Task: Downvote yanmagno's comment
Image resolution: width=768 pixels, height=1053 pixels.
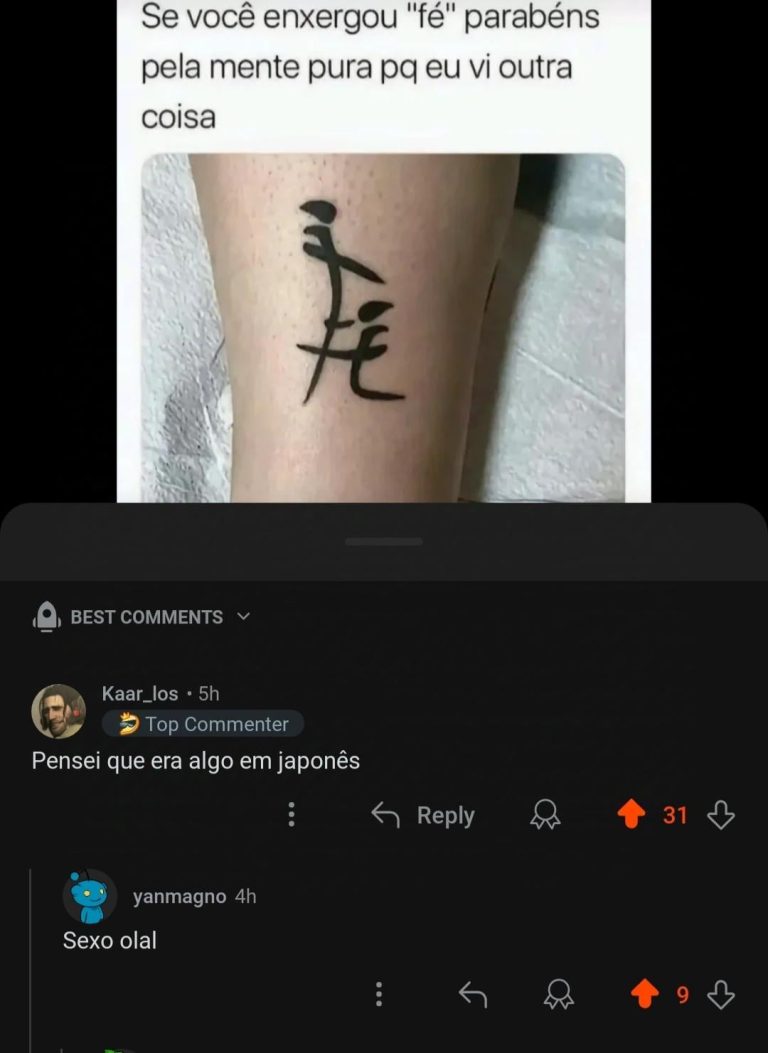Action: (x=721, y=994)
